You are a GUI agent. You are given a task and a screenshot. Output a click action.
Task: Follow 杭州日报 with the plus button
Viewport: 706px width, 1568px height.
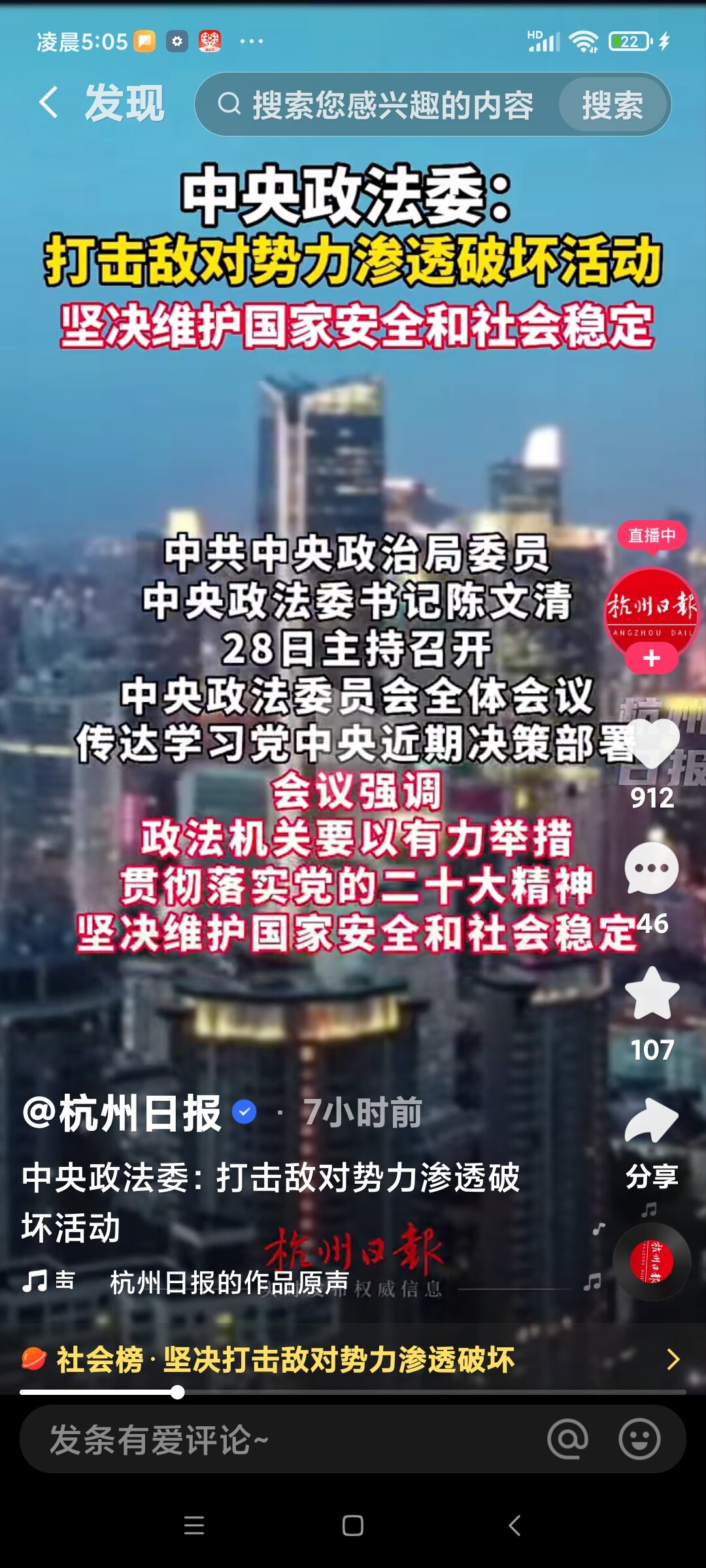[x=651, y=658]
